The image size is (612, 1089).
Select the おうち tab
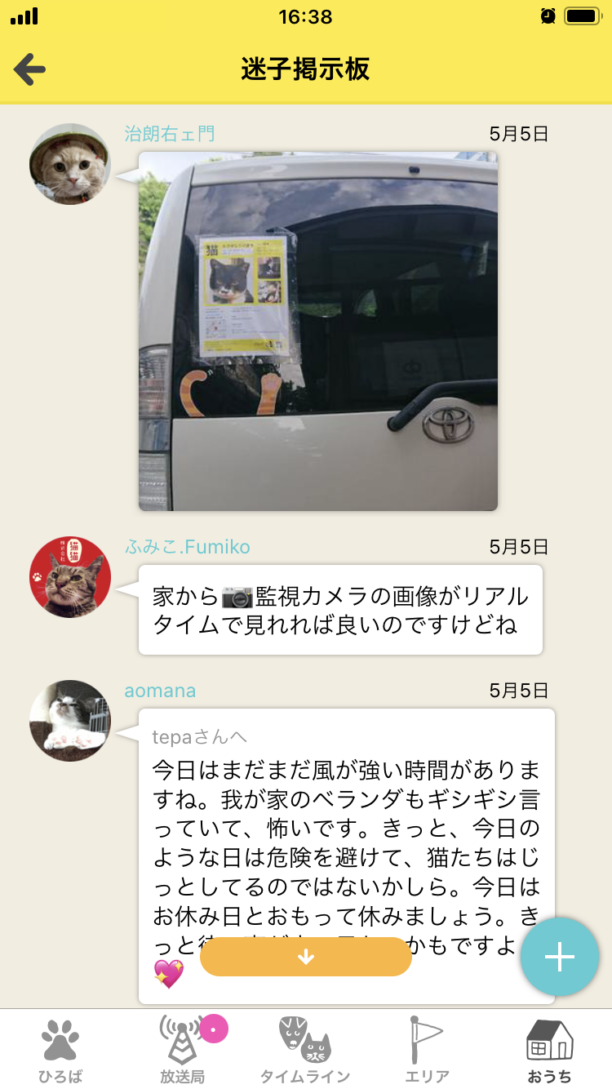550,1050
